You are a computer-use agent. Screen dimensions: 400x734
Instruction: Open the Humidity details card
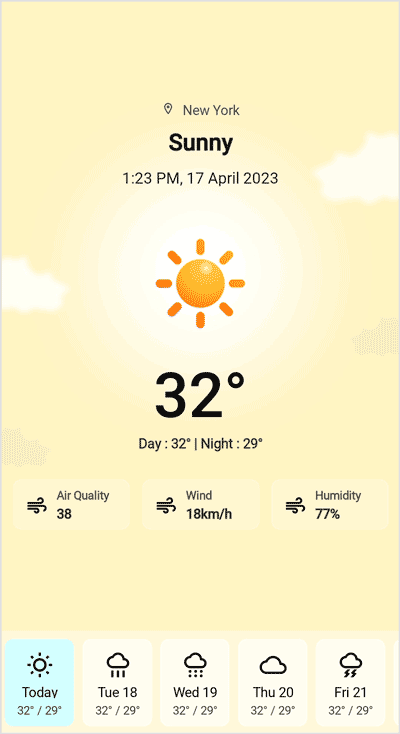point(330,505)
